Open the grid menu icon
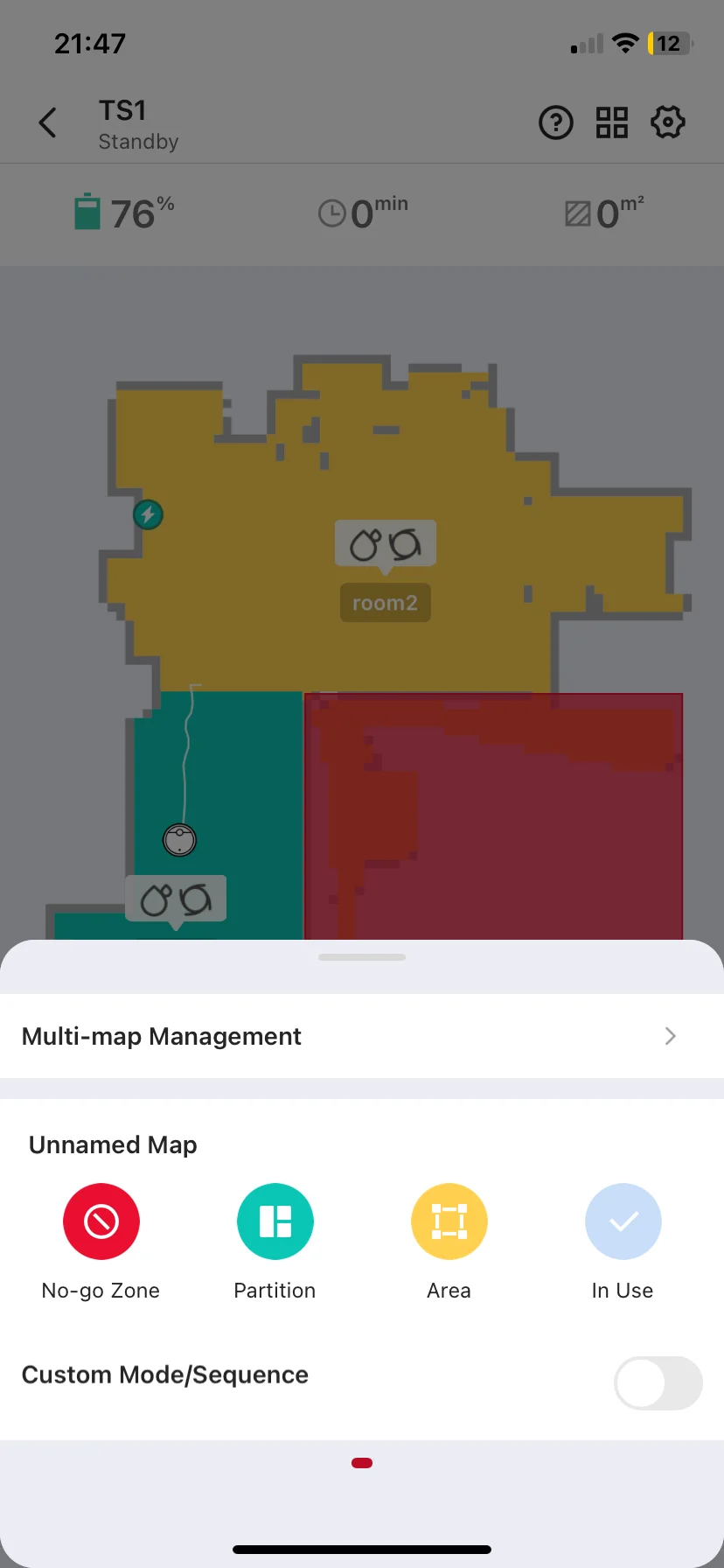This screenshot has width=724, height=1568. [612, 123]
